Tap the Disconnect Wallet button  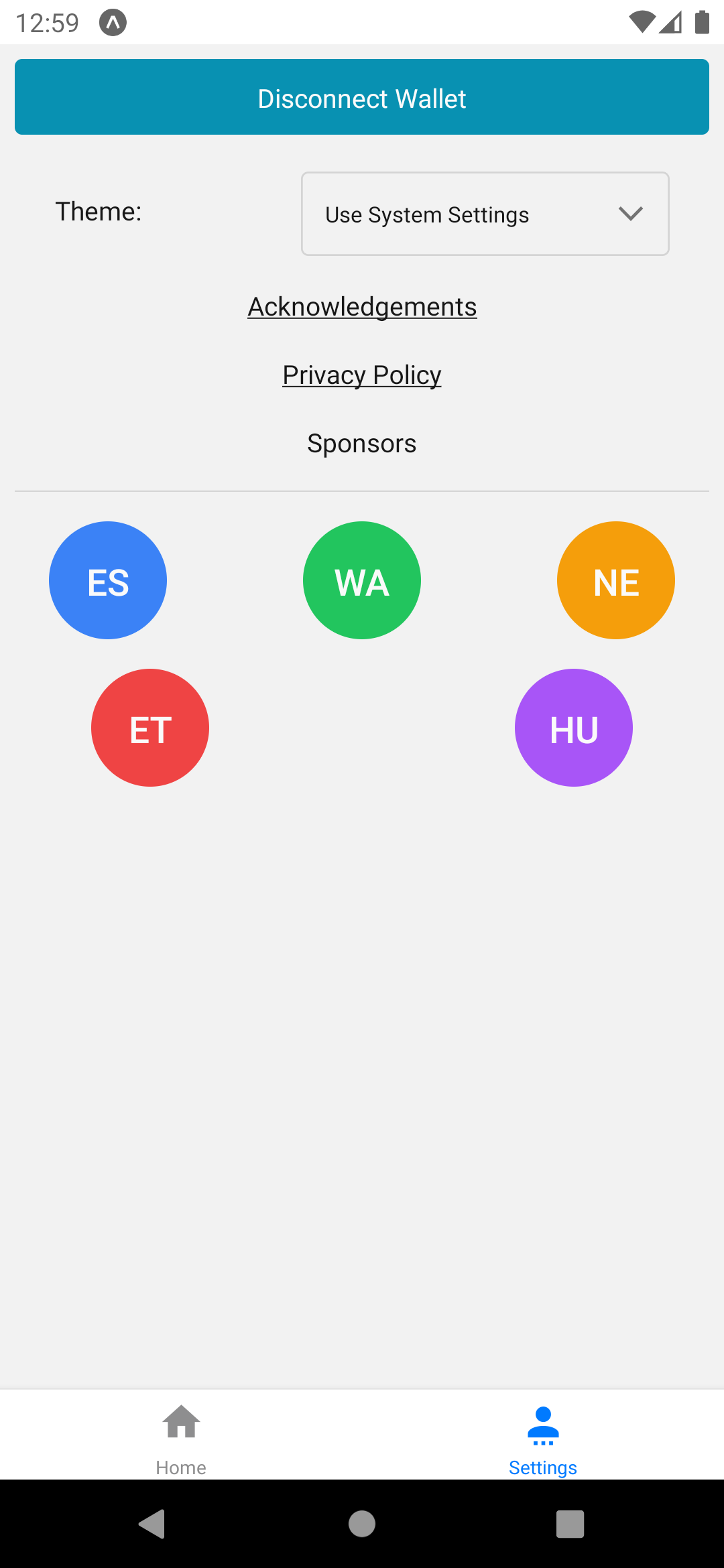coord(362,97)
